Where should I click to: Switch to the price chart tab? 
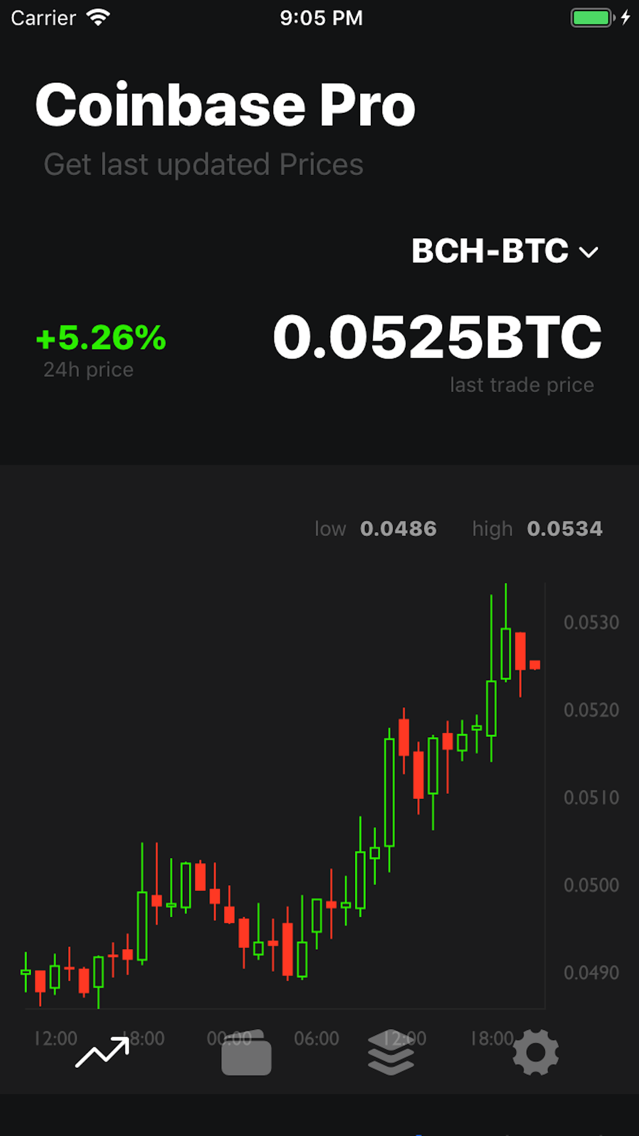pyautogui.click(x=103, y=1052)
